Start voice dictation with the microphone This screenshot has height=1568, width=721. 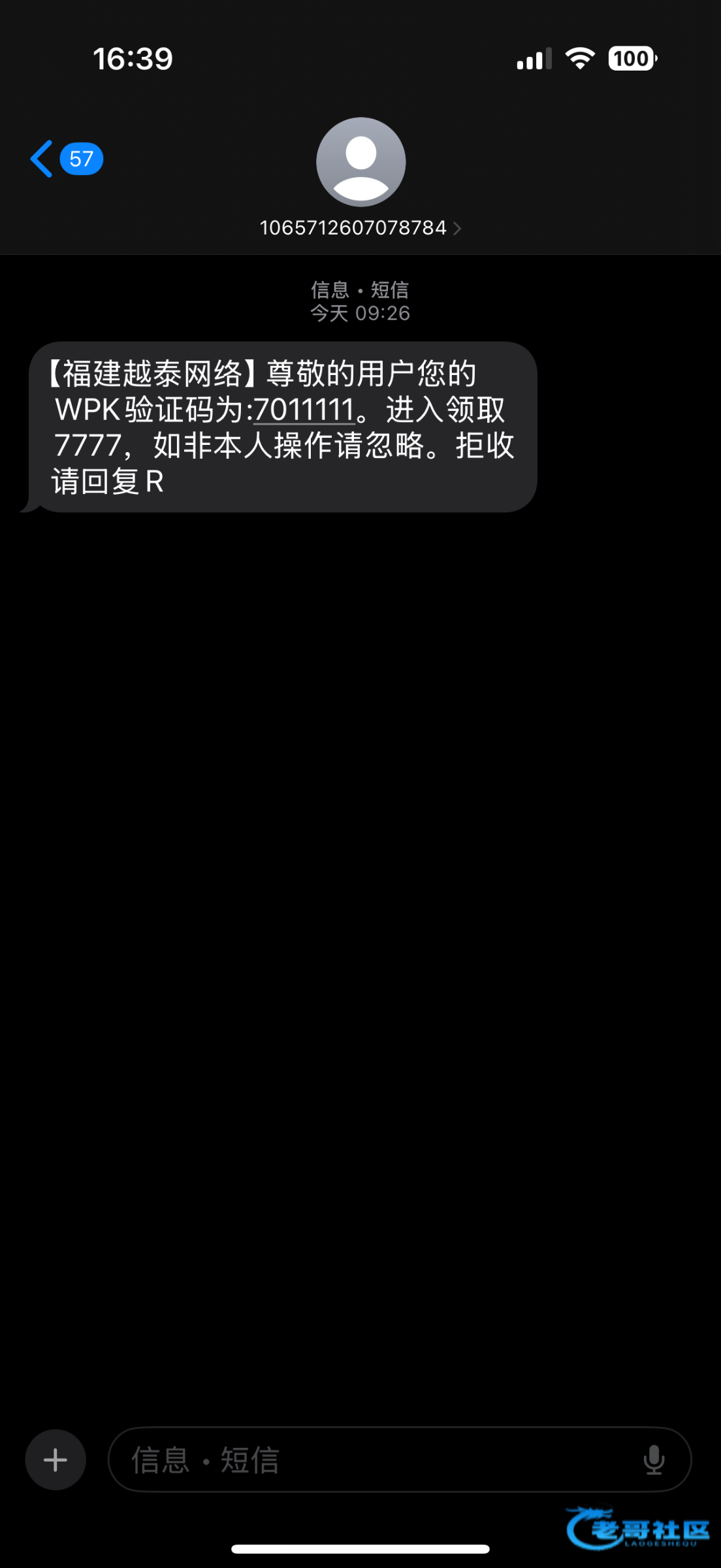(654, 1460)
